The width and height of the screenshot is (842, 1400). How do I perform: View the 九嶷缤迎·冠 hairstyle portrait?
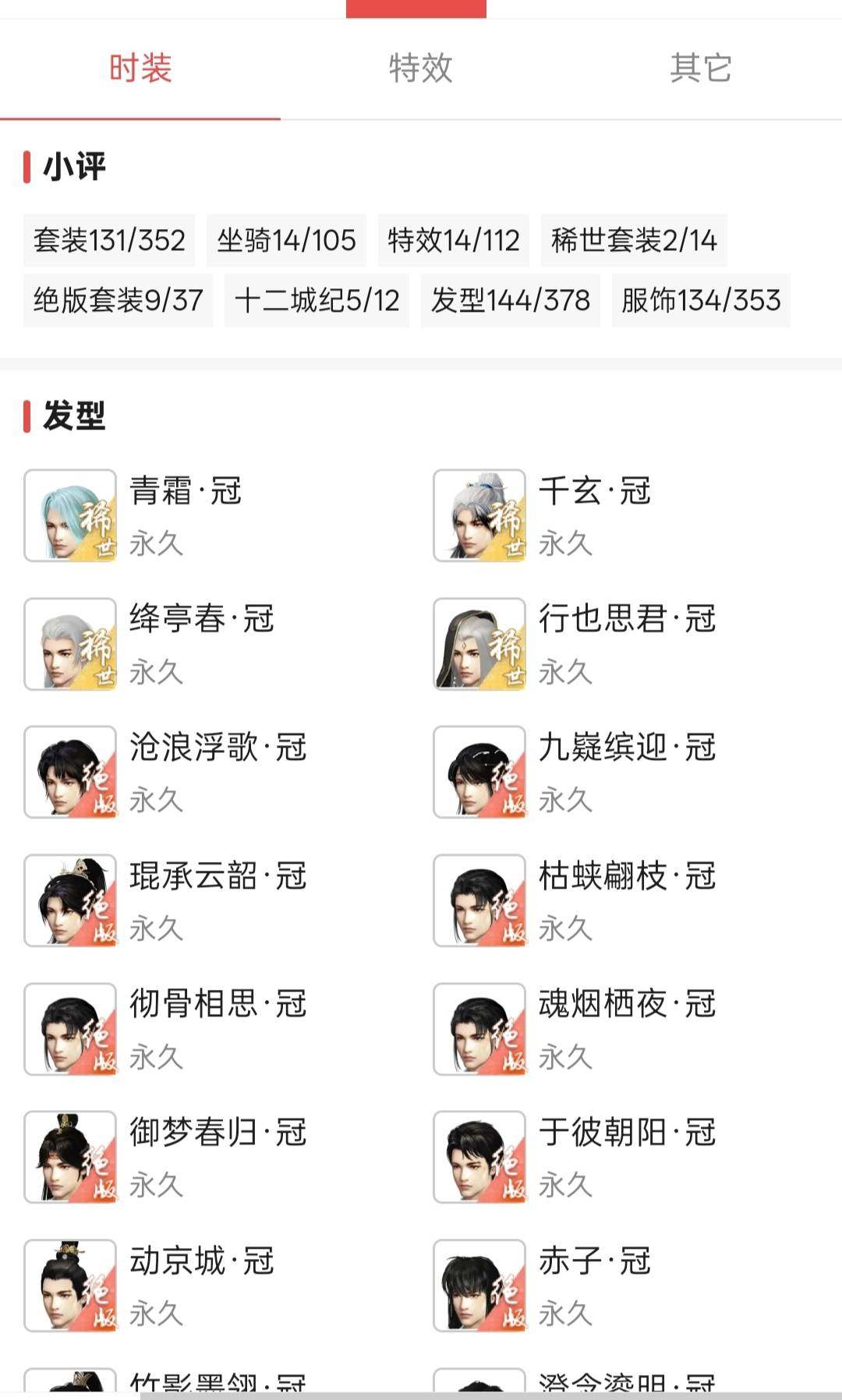click(x=479, y=772)
